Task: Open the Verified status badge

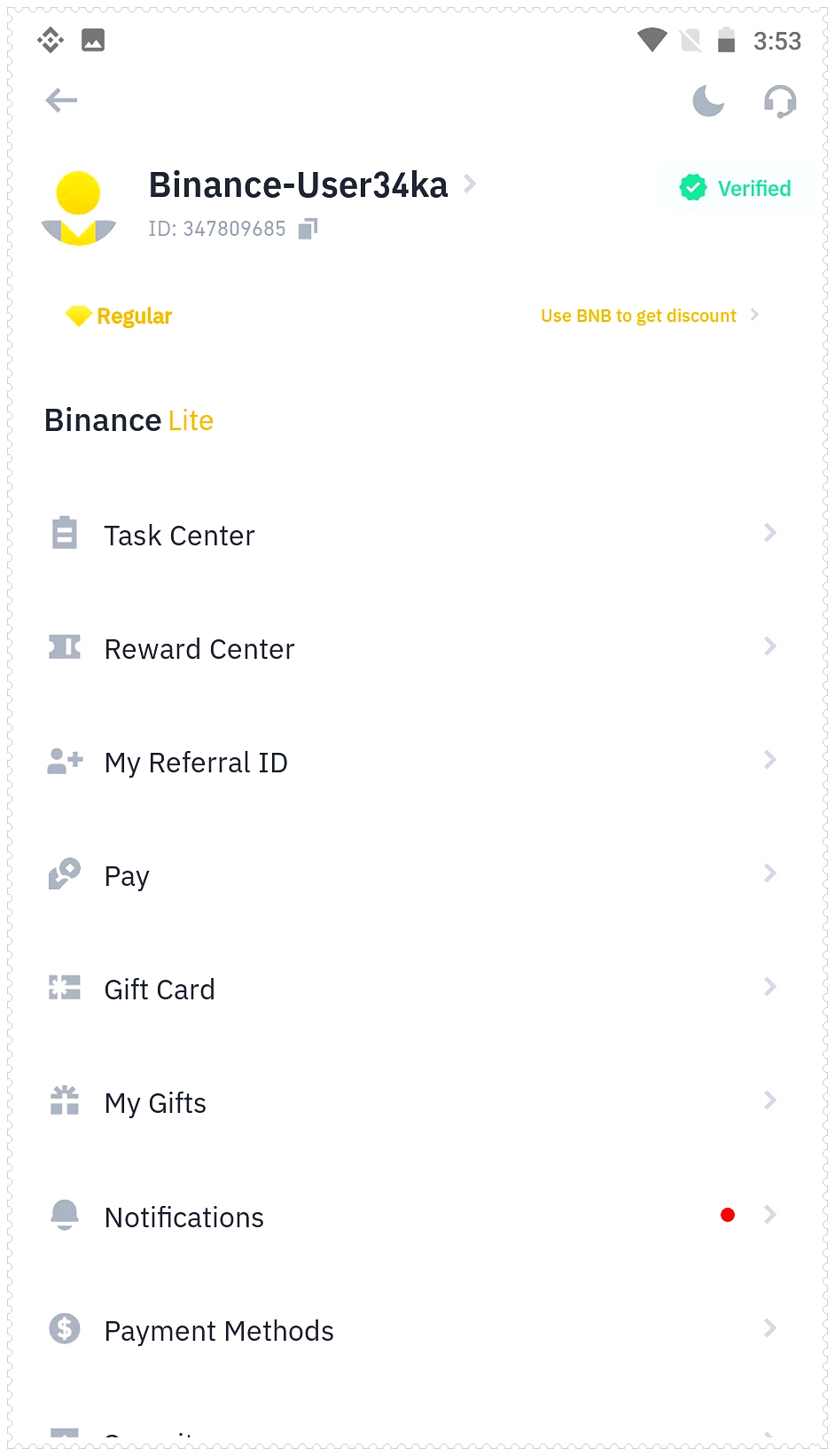Action: pyautogui.click(x=736, y=188)
